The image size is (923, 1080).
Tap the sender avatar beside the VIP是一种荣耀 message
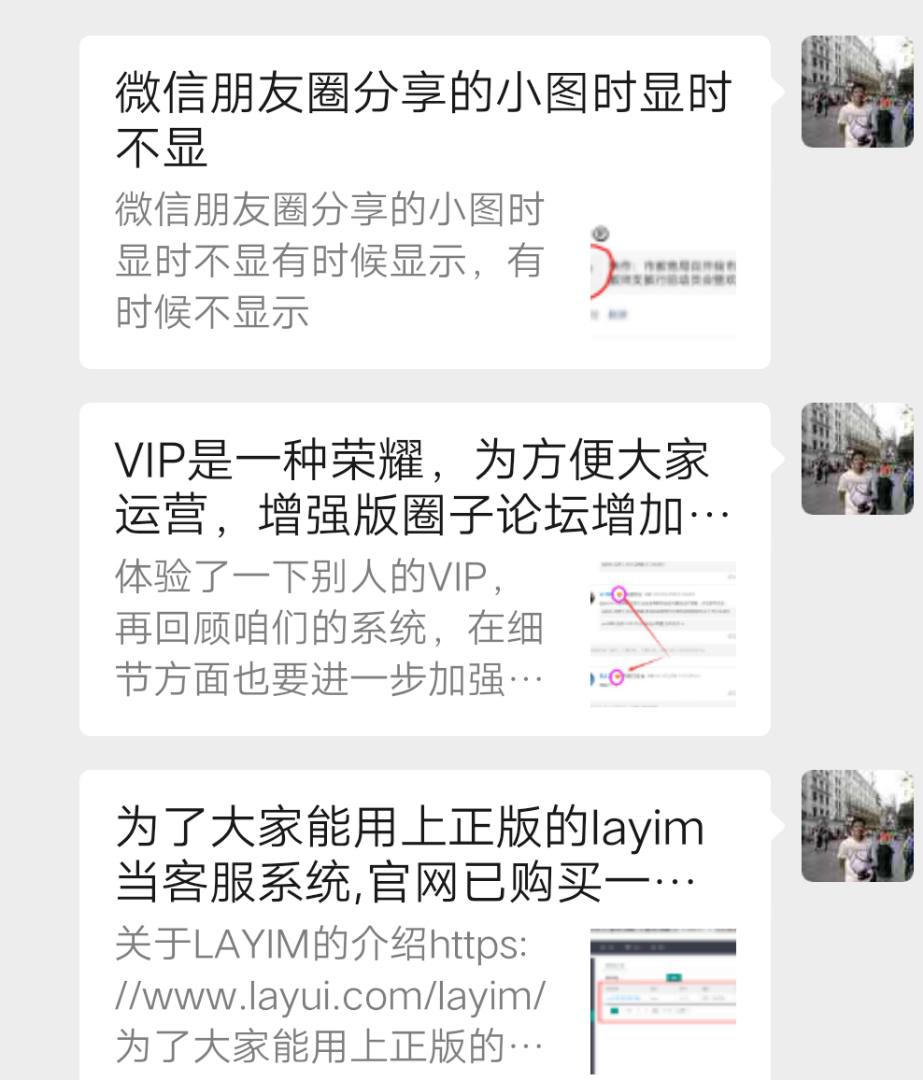pyautogui.click(x=857, y=459)
